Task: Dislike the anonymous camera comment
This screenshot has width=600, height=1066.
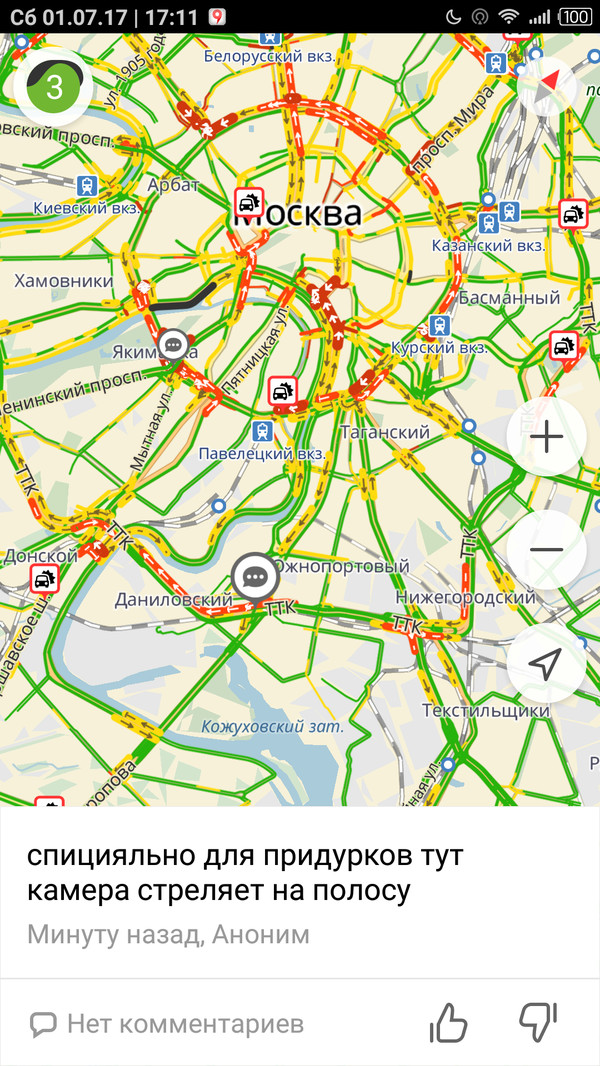Action: [537, 1023]
